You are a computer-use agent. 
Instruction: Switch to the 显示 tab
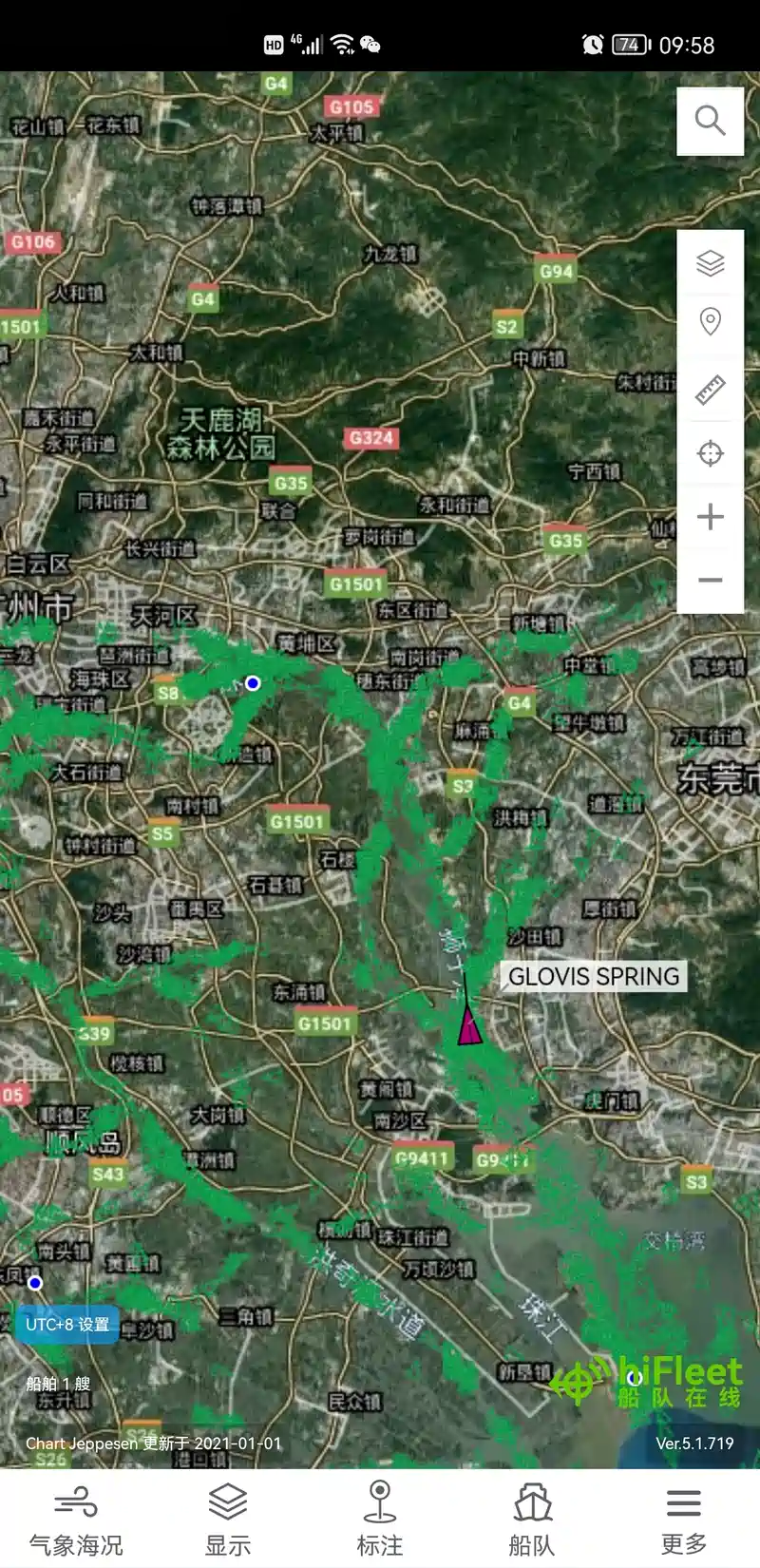(x=228, y=1519)
